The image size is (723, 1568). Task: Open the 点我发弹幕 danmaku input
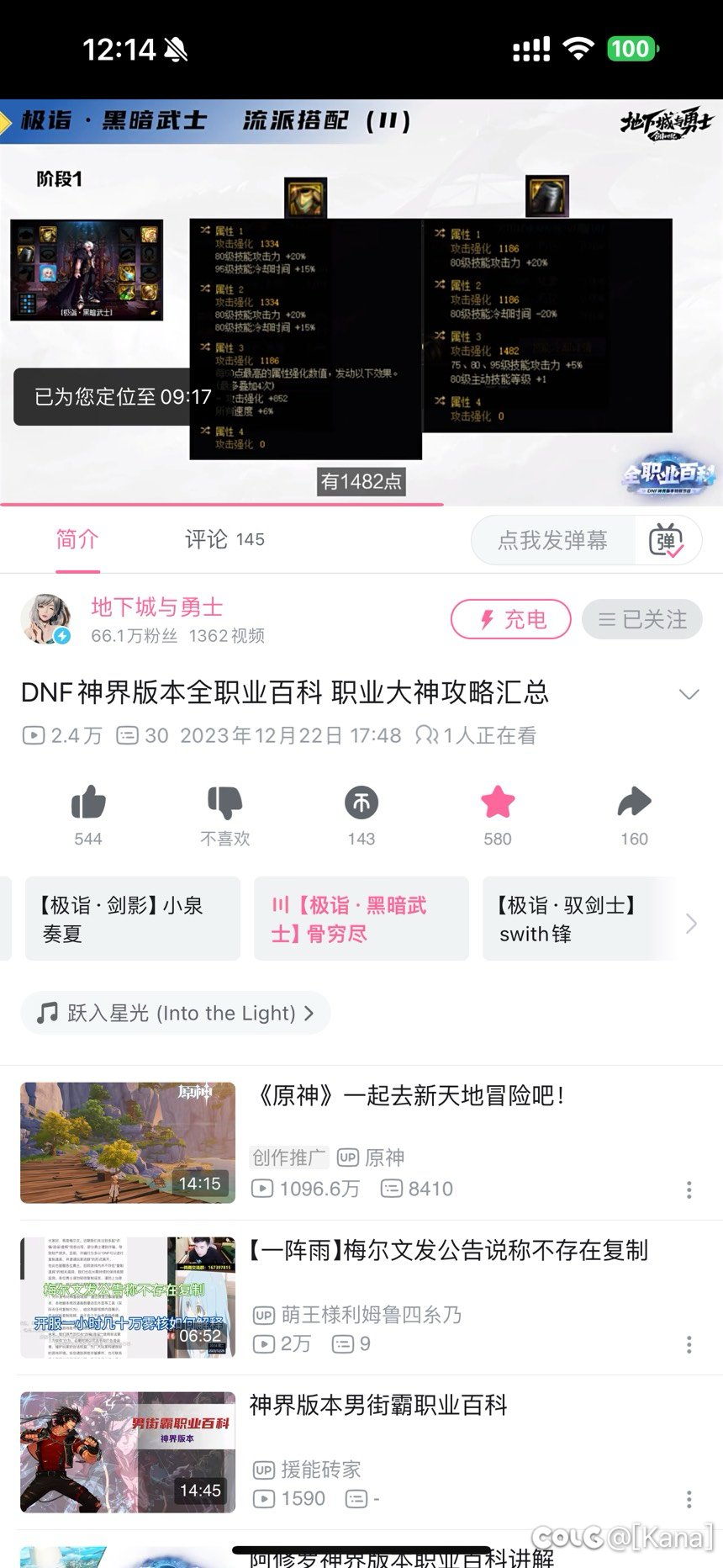(x=553, y=540)
